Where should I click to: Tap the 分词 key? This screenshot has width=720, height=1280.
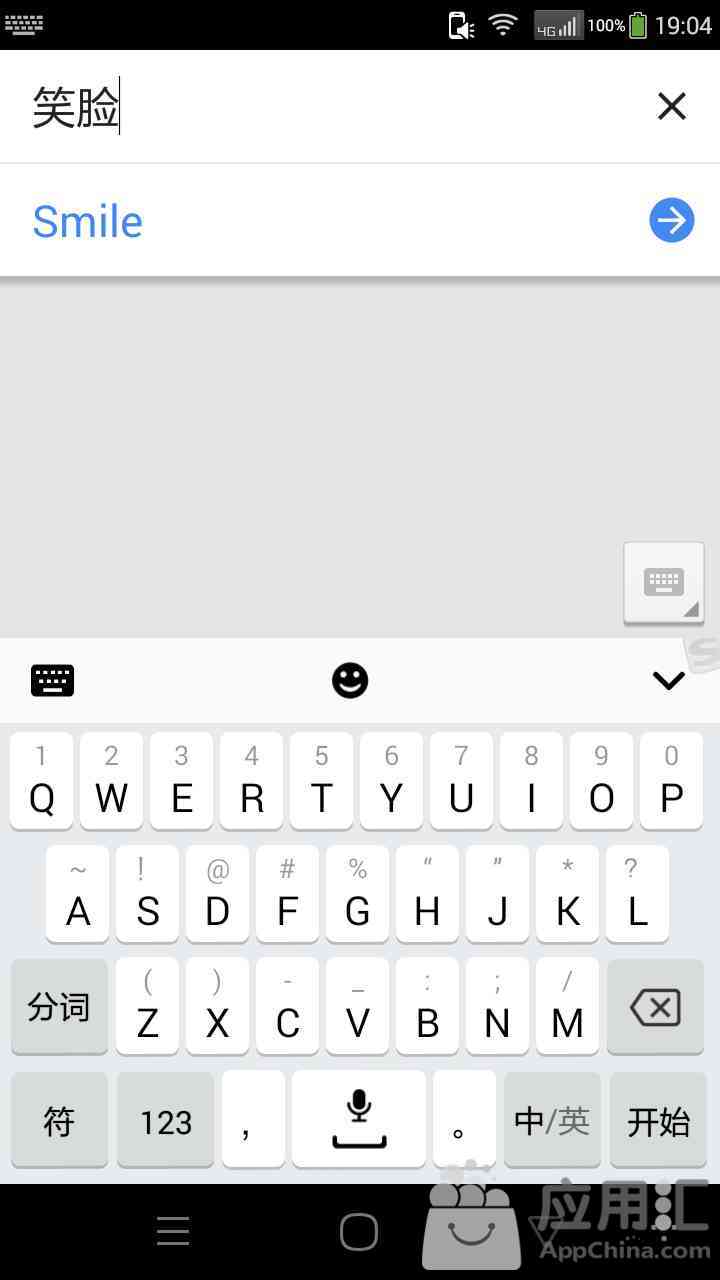[x=59, y=1007]
